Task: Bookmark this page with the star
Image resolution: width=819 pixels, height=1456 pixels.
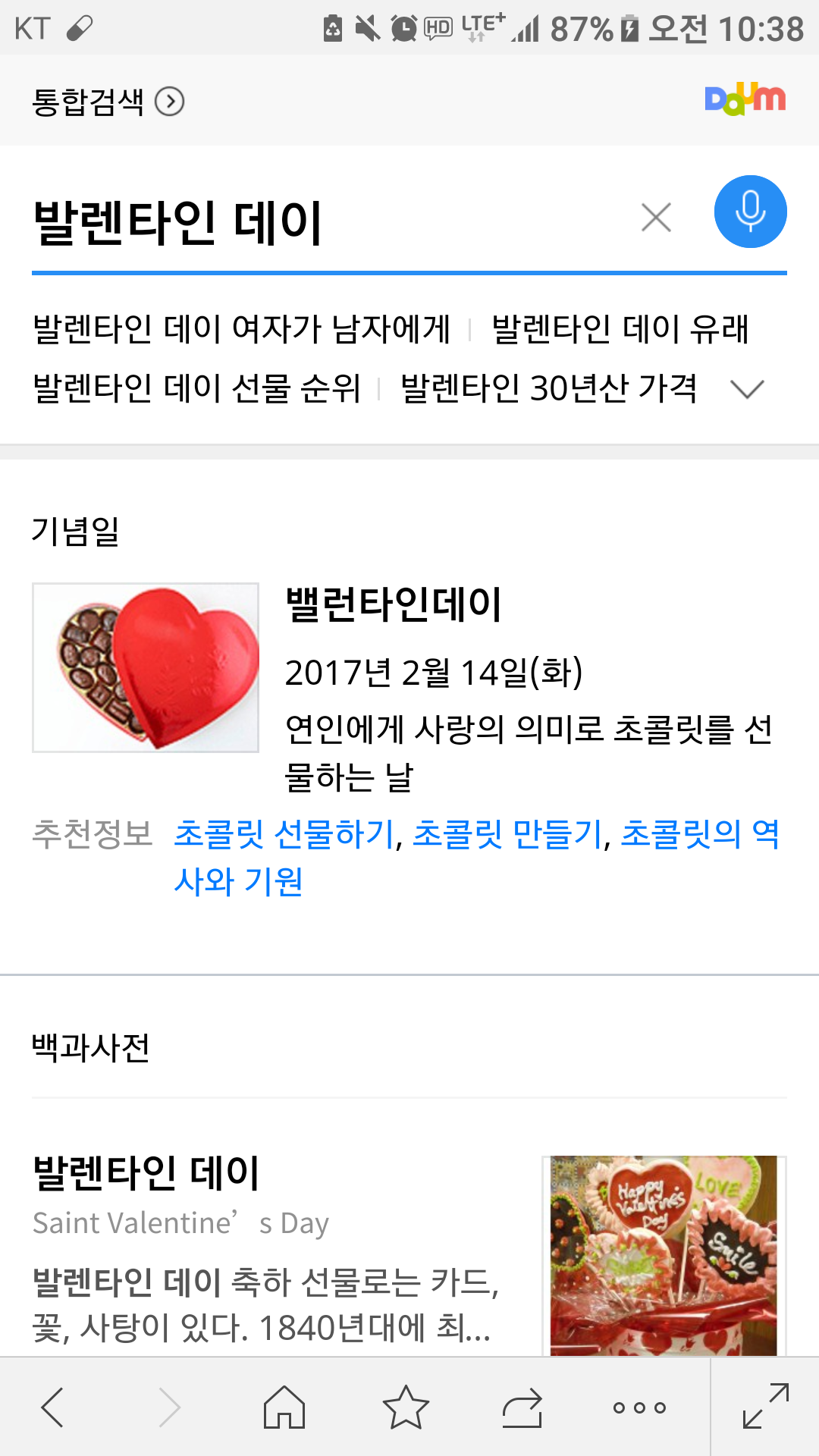Action: click(x=406, y=1407)
